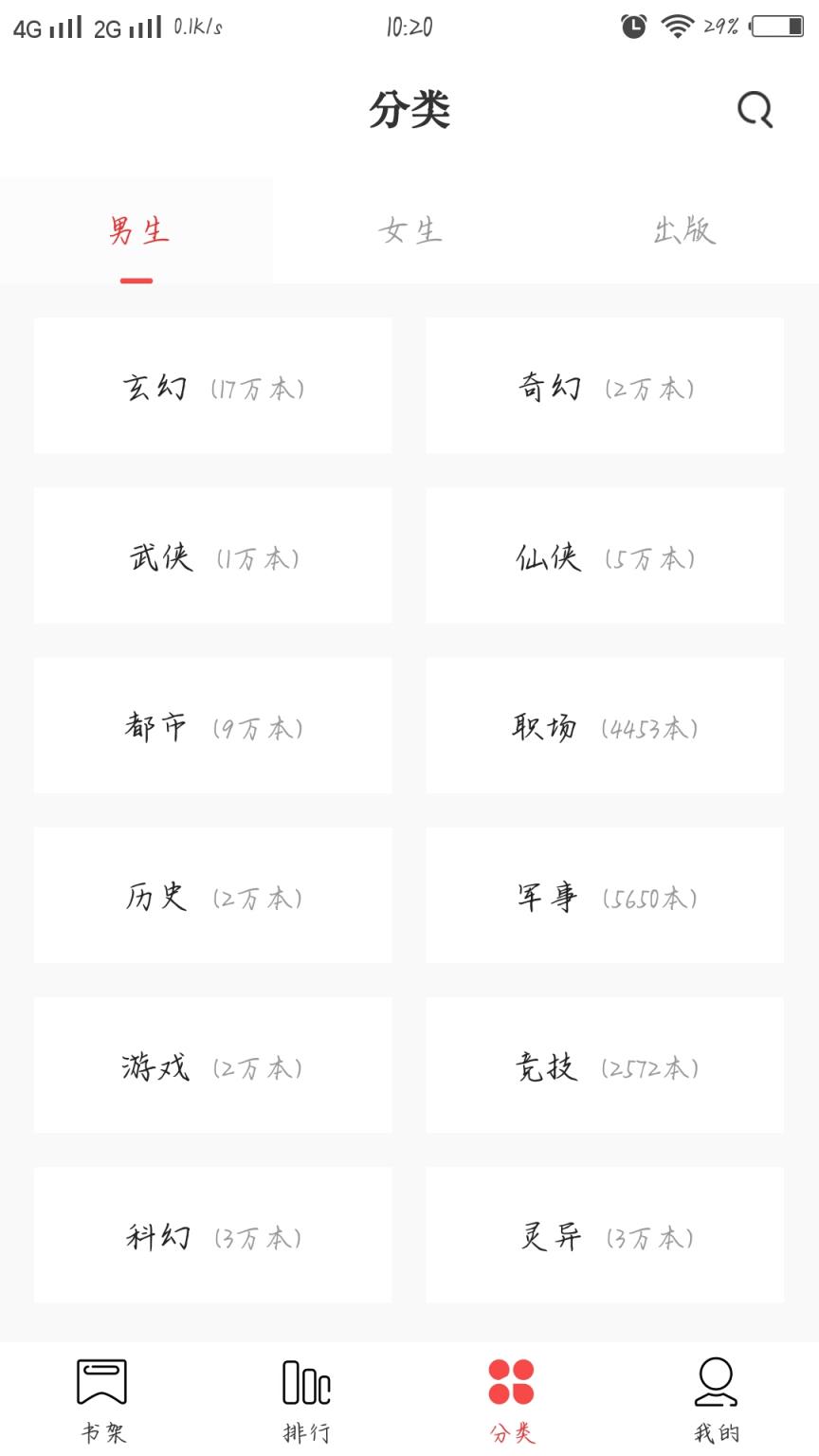This screenshot has width=819, height=1456.
Task: Browse the 武侠 category
Action: coord(212,555)
